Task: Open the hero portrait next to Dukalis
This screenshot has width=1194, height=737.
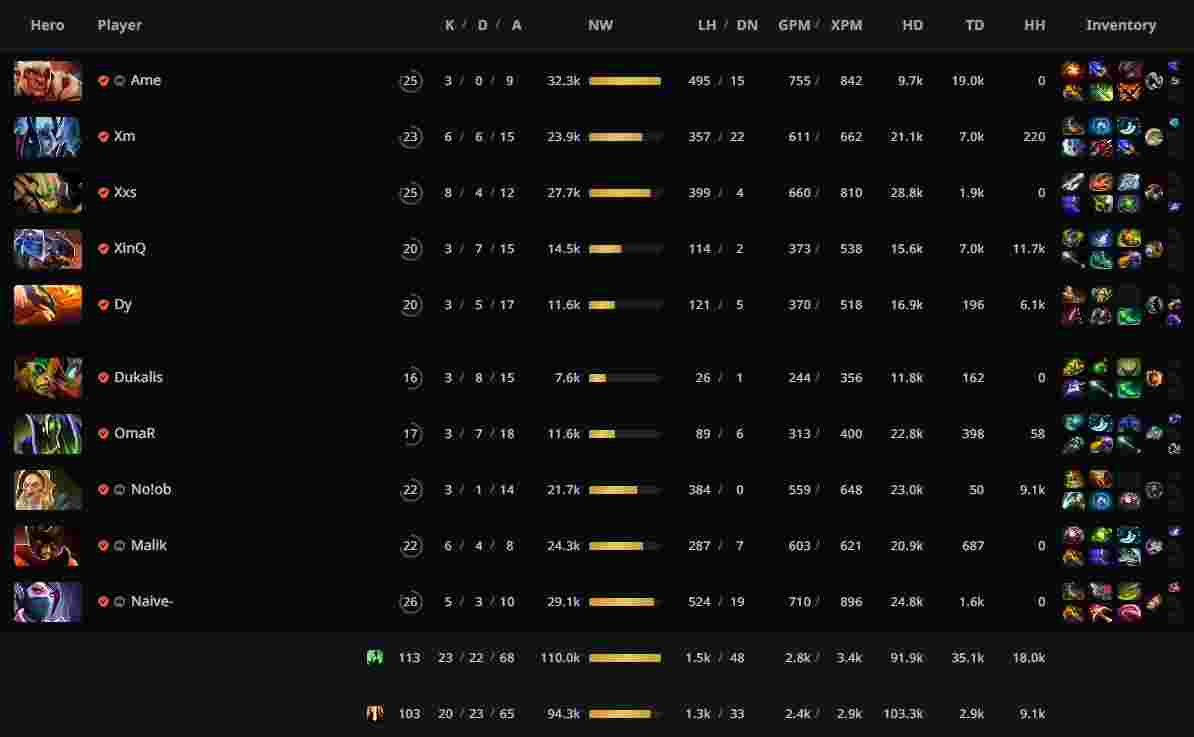Action: tap(48, 377)
